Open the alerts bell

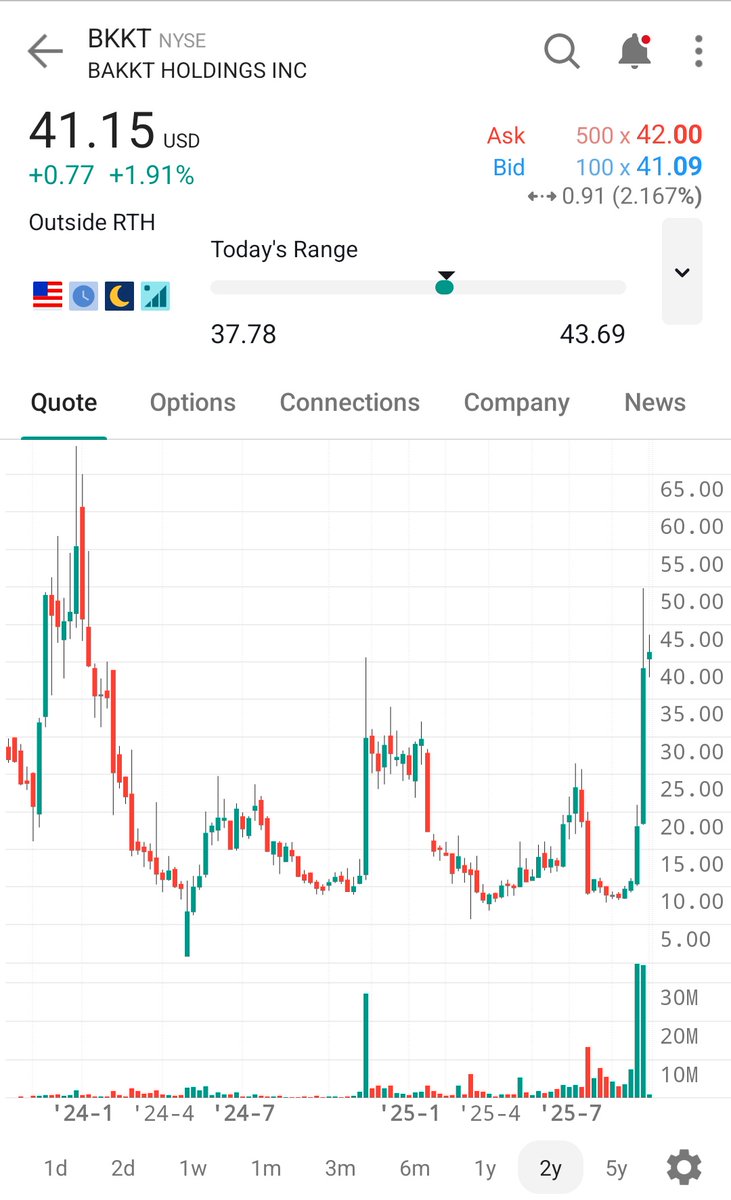click(x=634, y=51)
